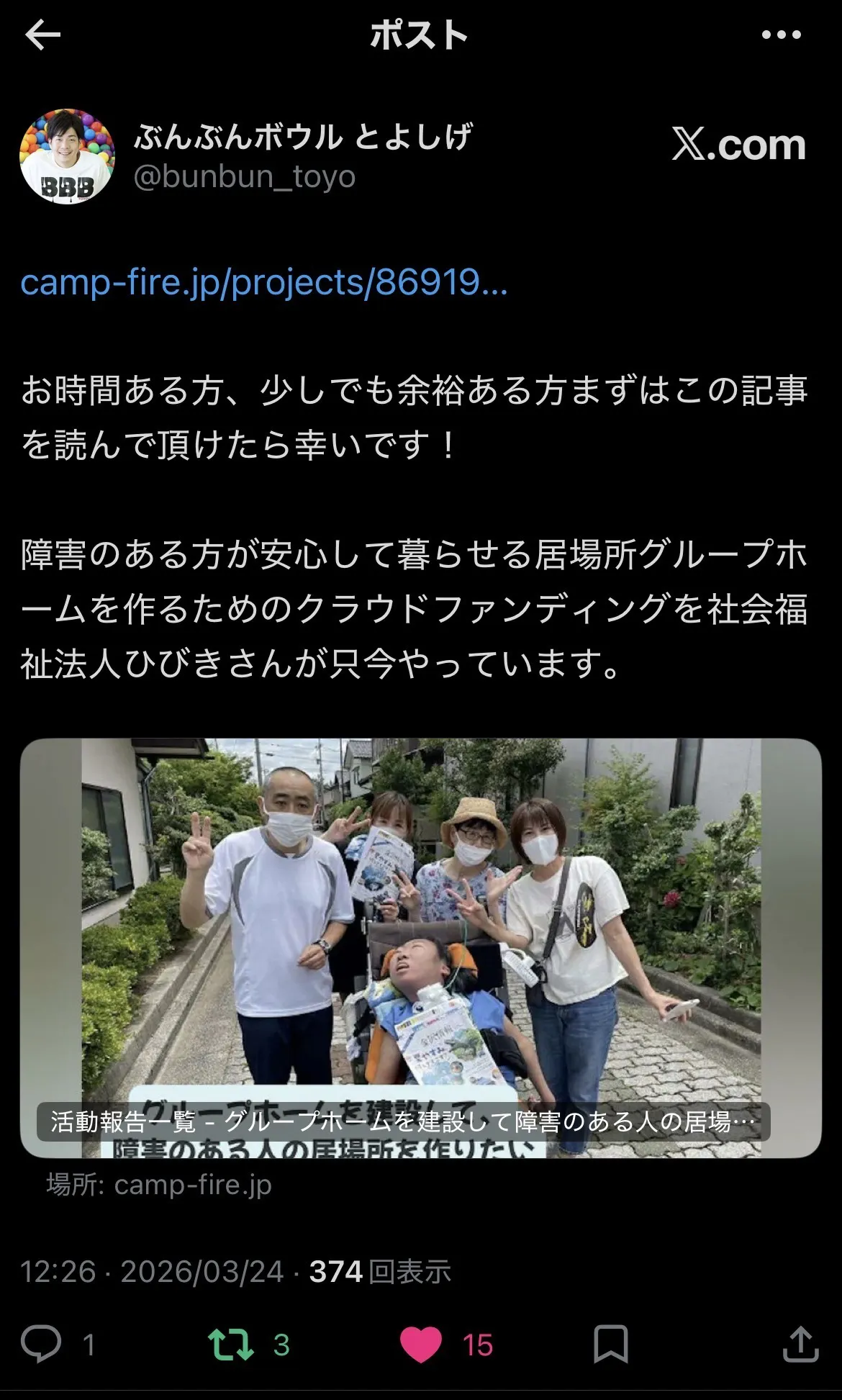Open the camp-fire.jp link preview card

point(420,947)
